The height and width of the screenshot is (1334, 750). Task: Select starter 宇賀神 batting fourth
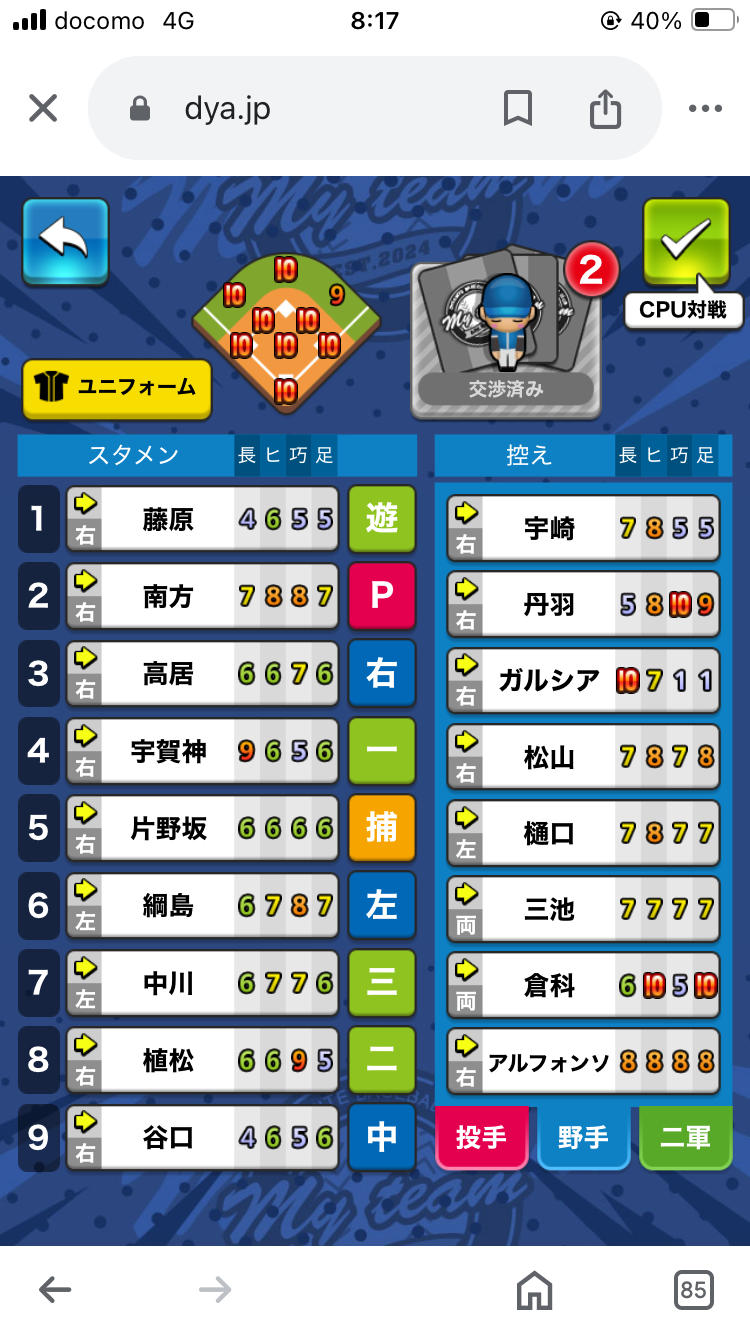(x=203, y=751)
